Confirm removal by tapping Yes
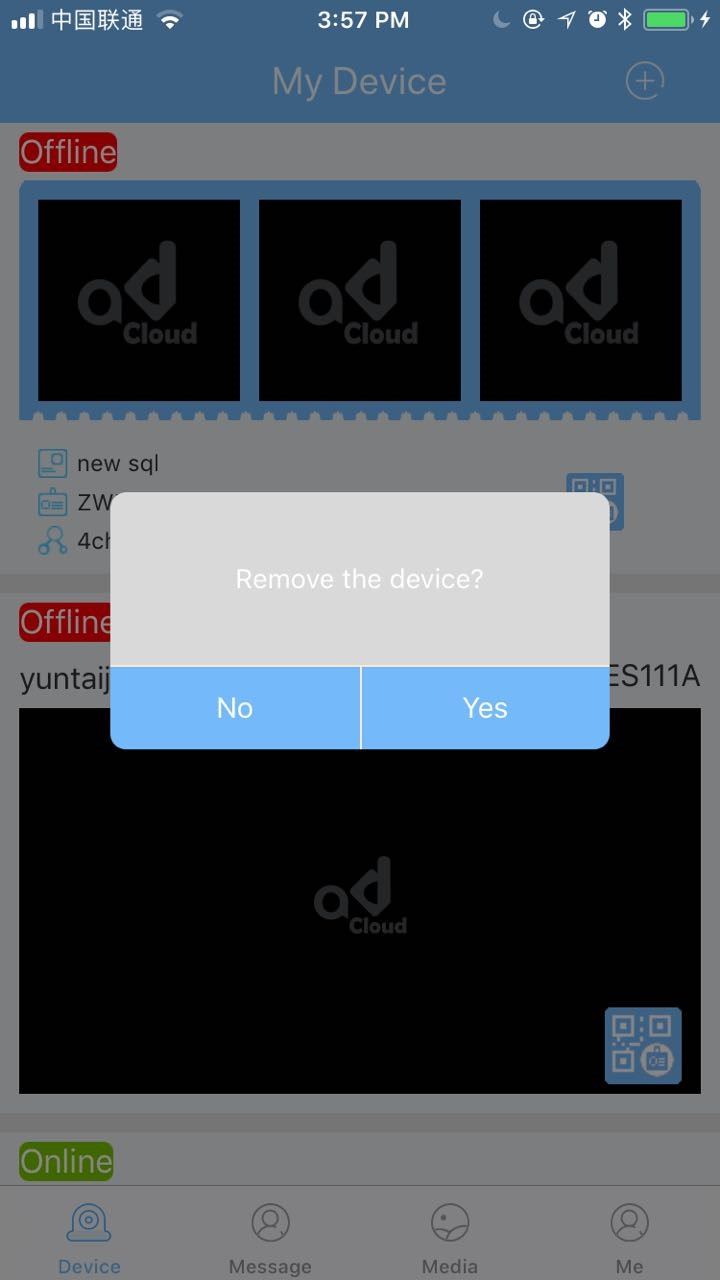 (x=485, y=708)
